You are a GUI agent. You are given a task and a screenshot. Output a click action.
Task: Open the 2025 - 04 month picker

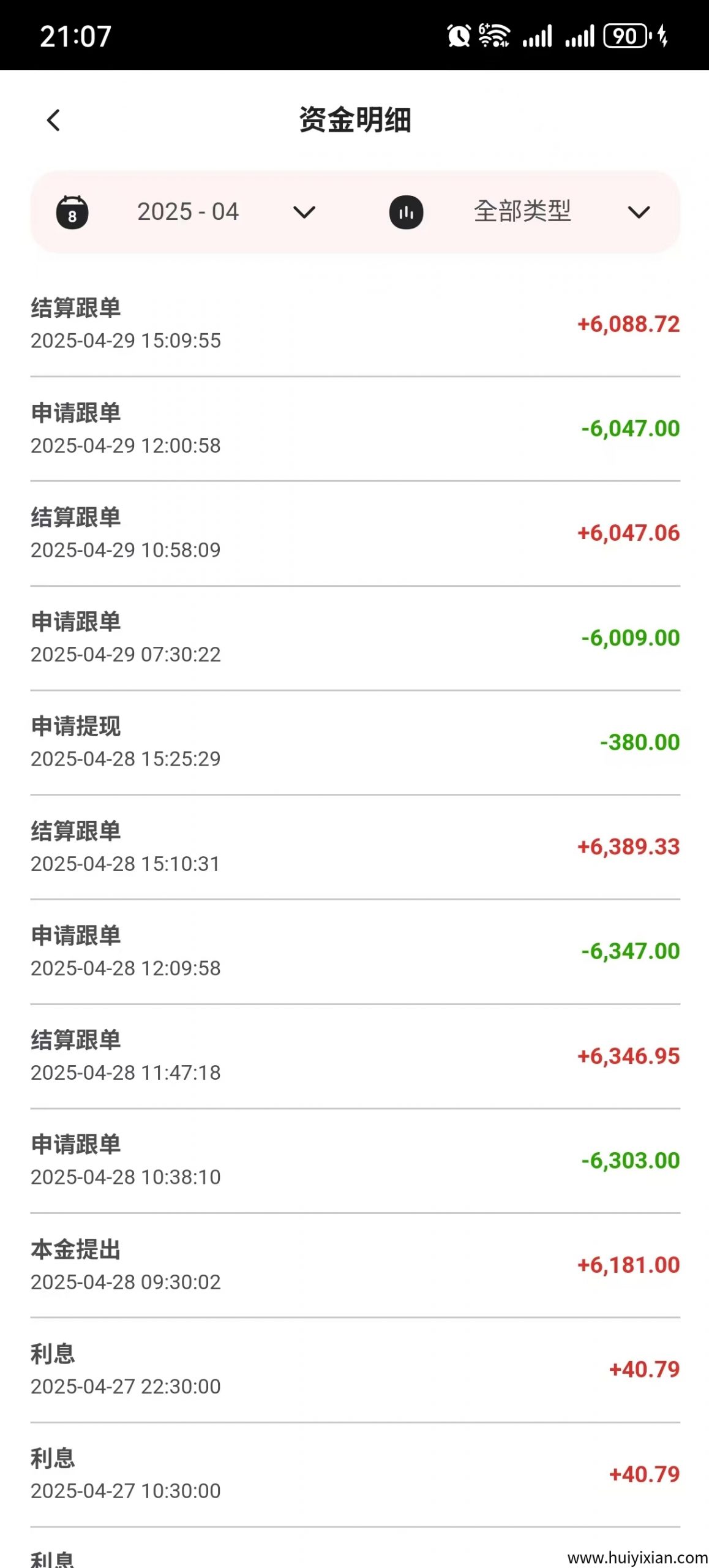(x=189, y=212)
